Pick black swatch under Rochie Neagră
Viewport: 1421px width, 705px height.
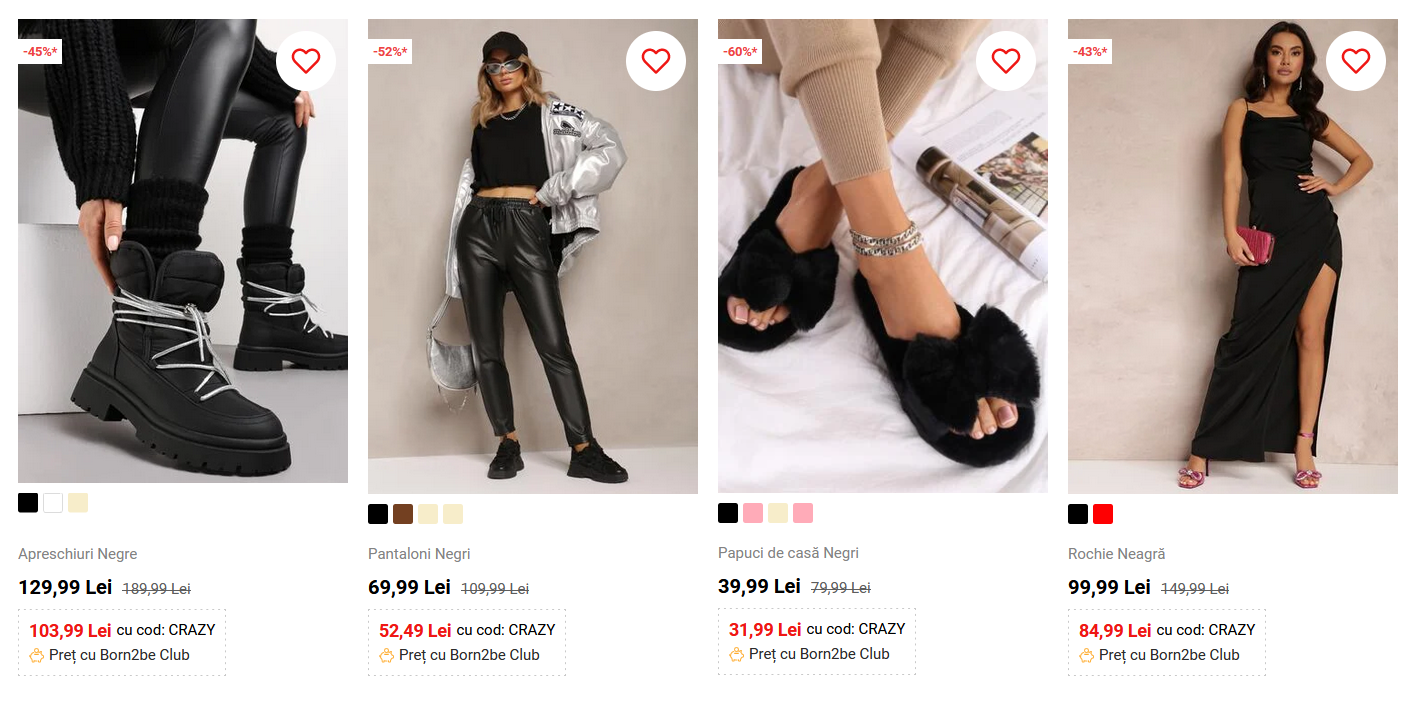1078,514
